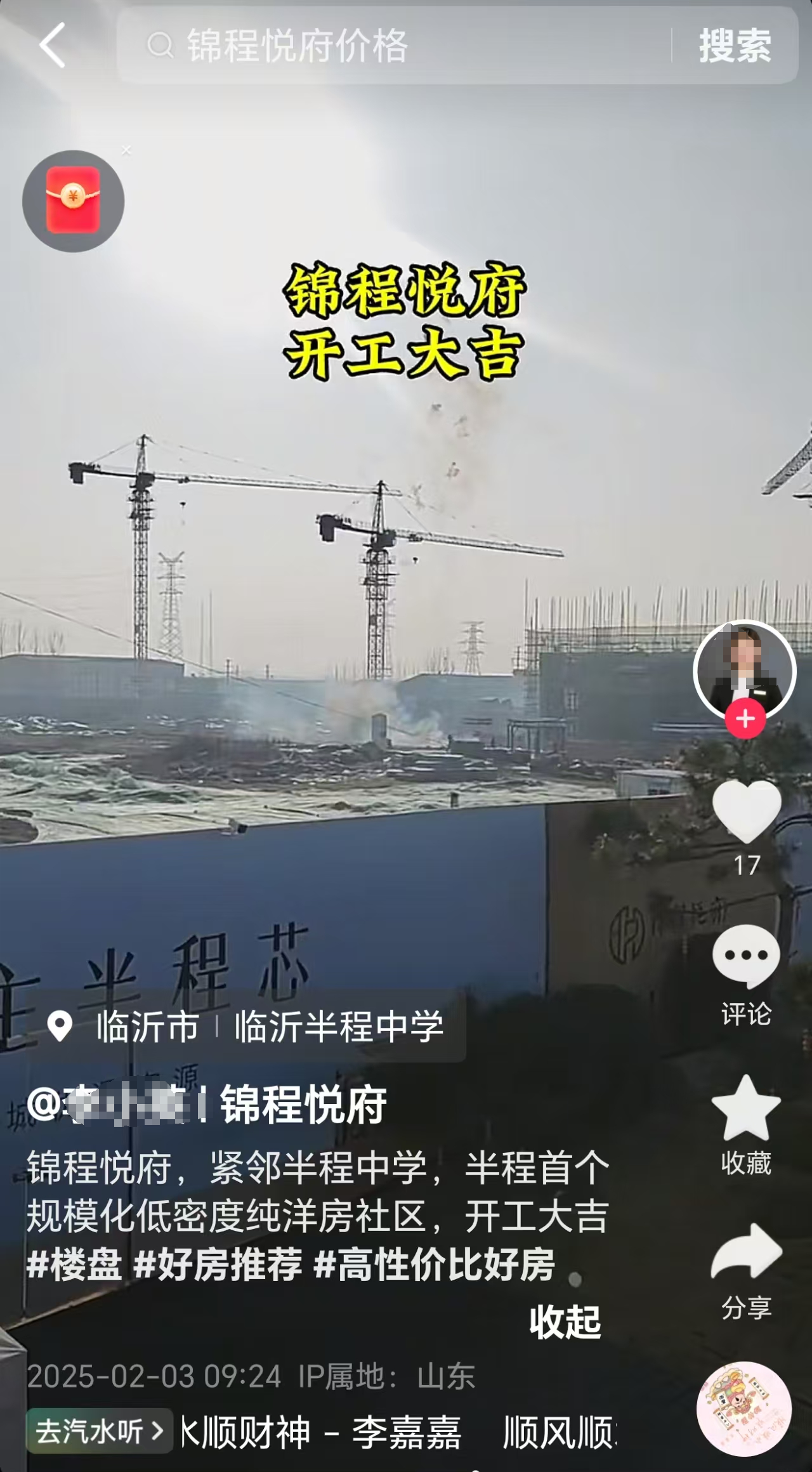This screenshot has height=1472, width=812.
Task: Dismiss the red envelope widget
Action: coord(126,151)
